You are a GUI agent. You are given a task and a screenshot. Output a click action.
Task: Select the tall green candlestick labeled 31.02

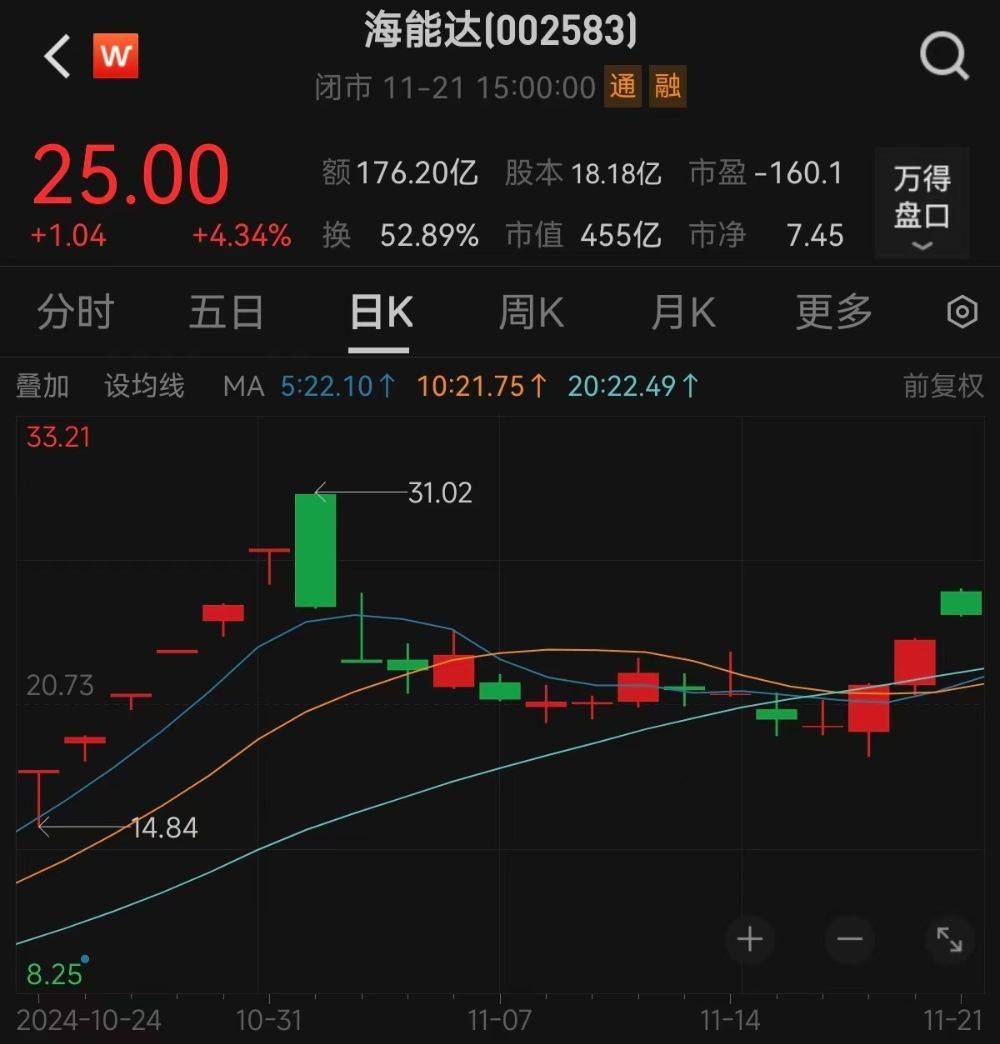[x=315, y=548]
